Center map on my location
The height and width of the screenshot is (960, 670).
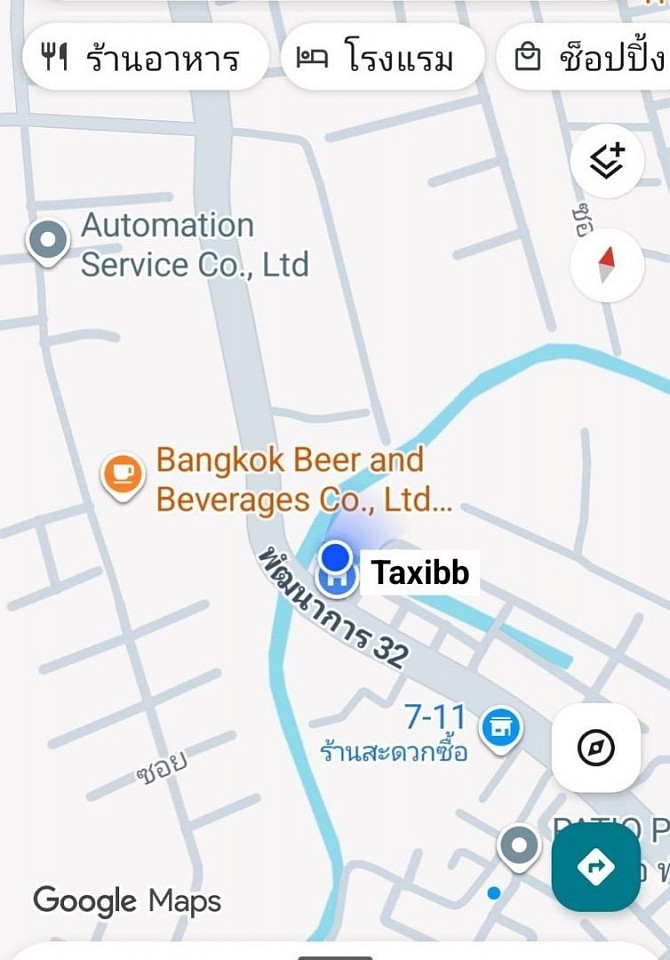click(596, 747)
